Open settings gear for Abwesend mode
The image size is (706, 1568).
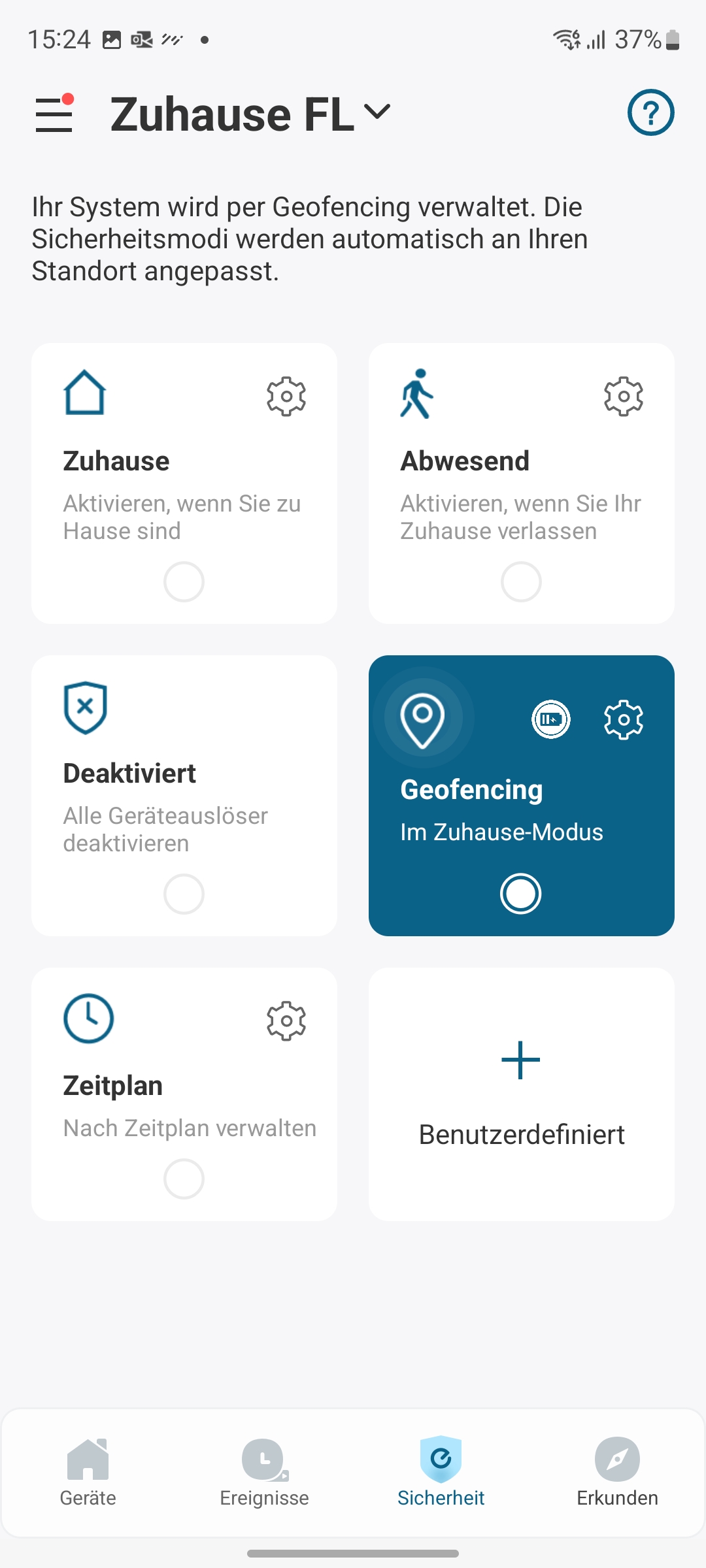pos(623,396)
